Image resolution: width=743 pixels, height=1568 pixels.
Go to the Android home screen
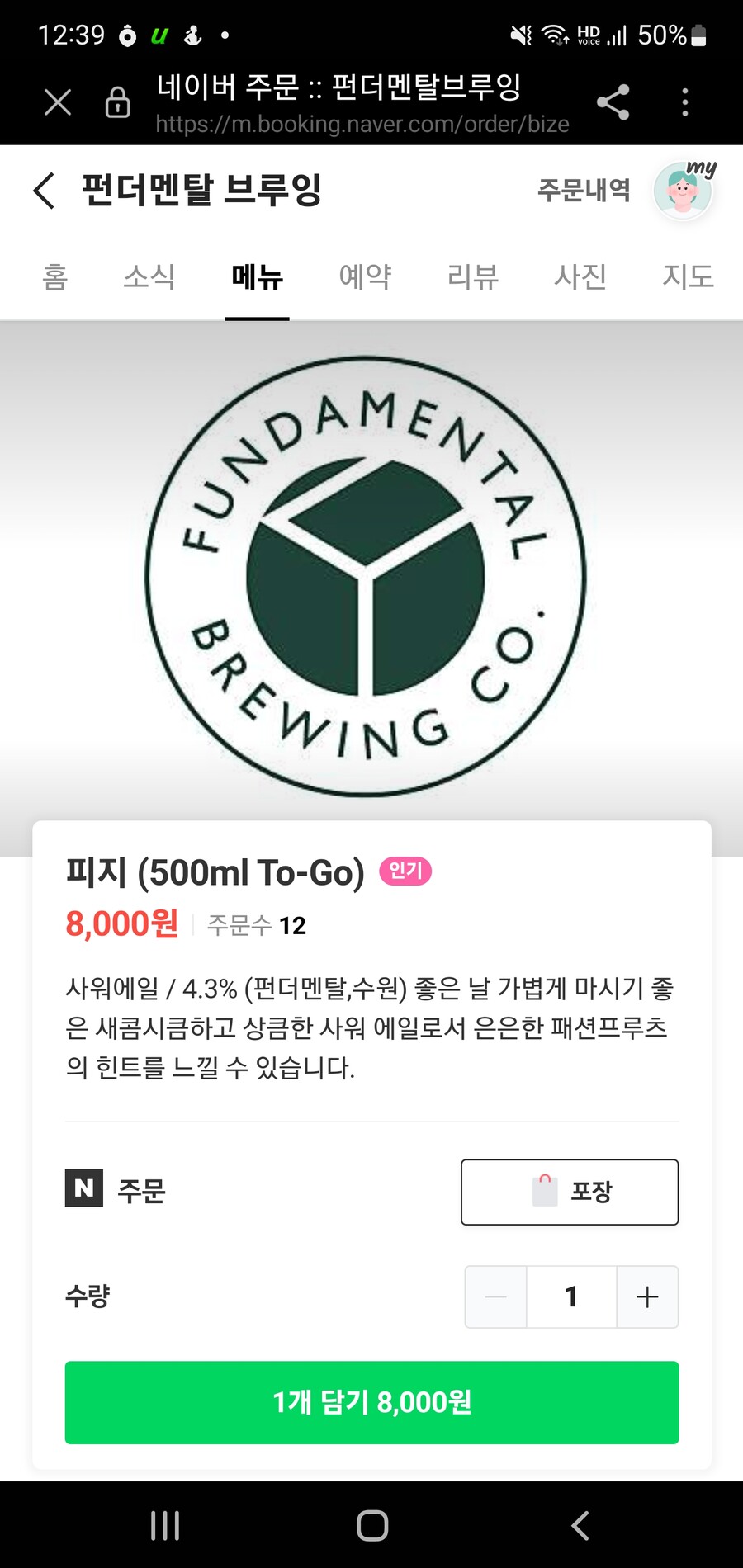tap(372, 1525)
